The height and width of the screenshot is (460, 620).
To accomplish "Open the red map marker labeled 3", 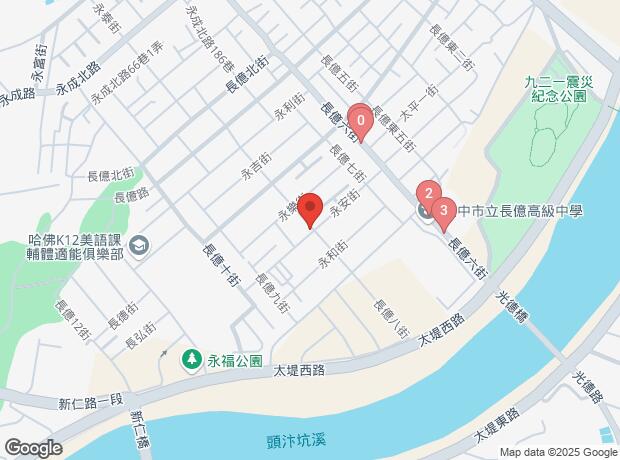I will (x=443, y=210).
